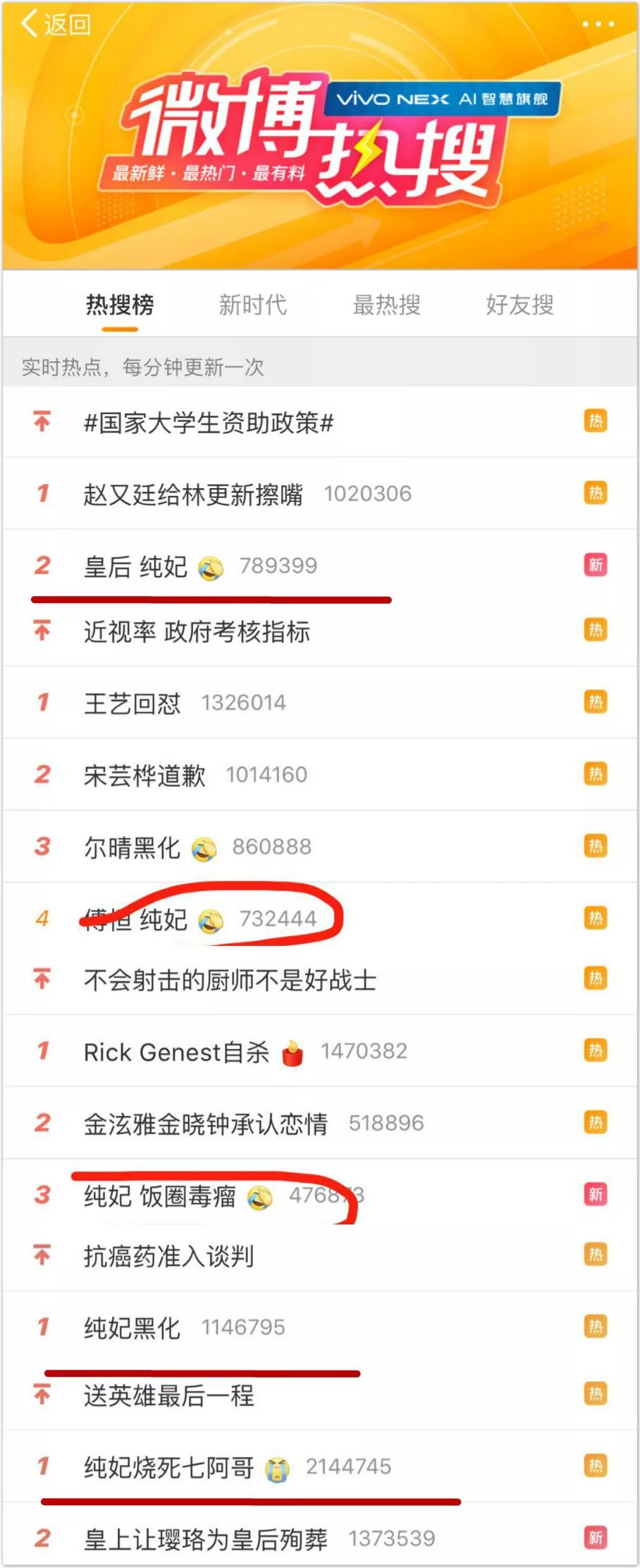Switch to the 新时代 tab
This screenshot has width=640, height=1568.
[252, 305]
